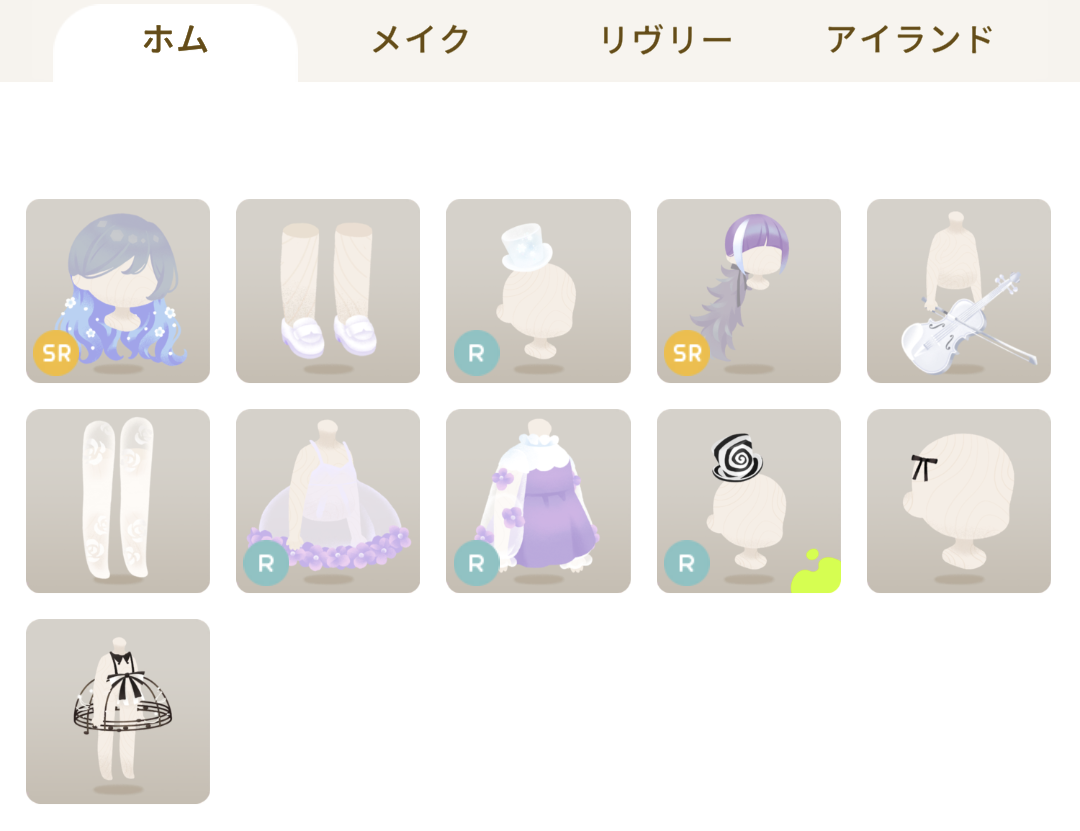Viewport: 1080px width, 831px height.
Task: Choose the small black ribbon hair accessory
Action: (x=958, y=501)
